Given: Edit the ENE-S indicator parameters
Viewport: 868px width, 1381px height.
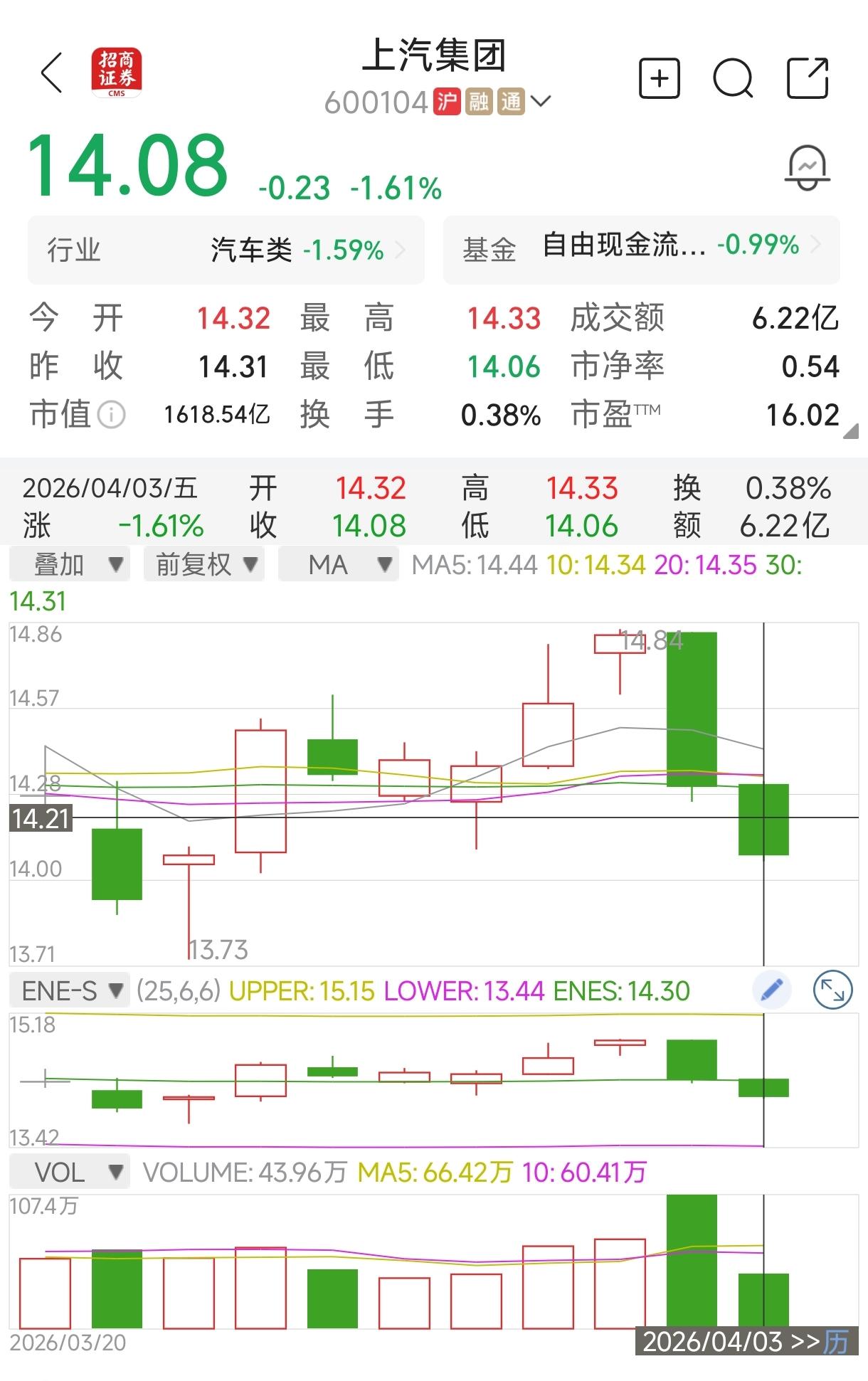Looking at the screenshot, I should pyautogui.click(x=772, y=990).
